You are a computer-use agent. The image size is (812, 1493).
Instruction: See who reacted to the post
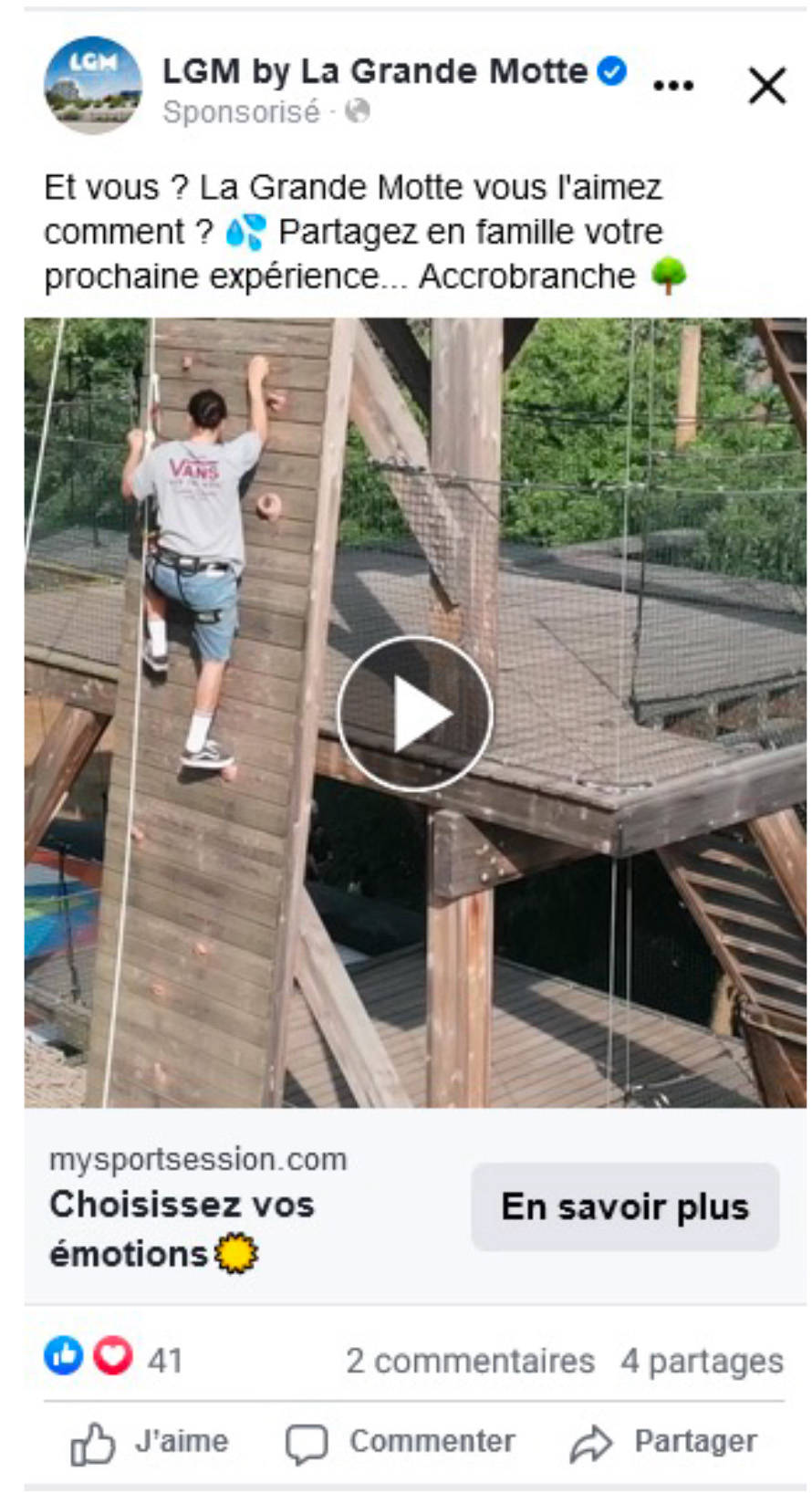[x=114, y=1359]
